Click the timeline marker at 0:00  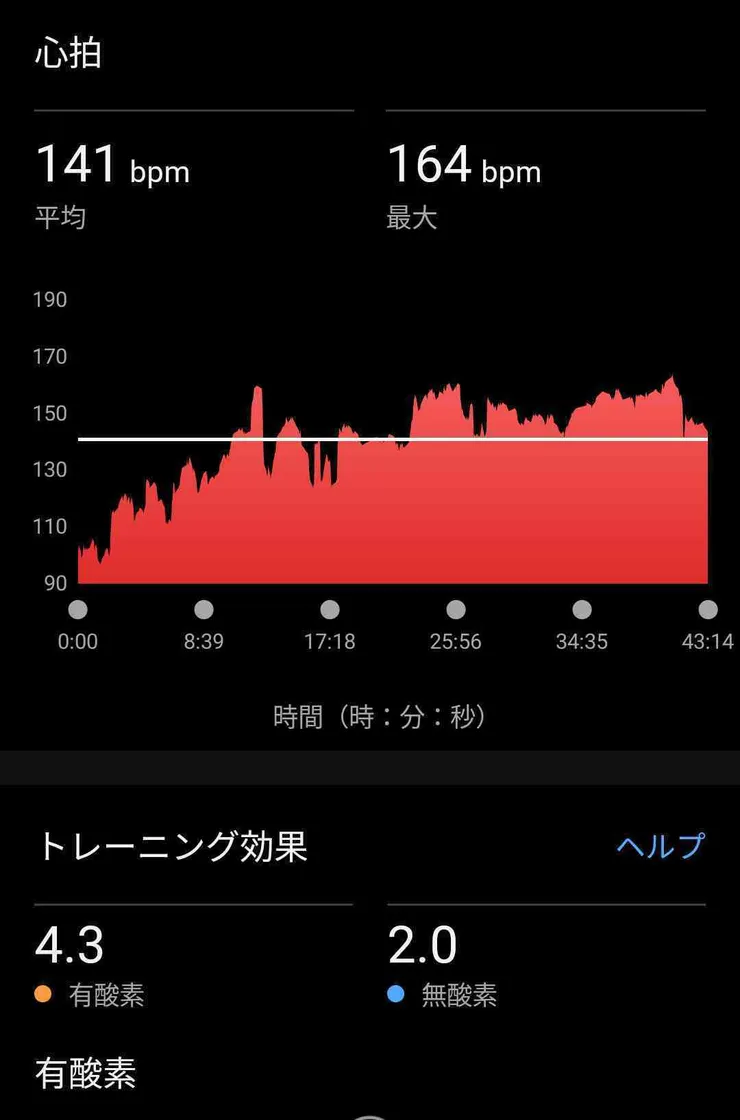pyautogui.click(x=79, y=608)
